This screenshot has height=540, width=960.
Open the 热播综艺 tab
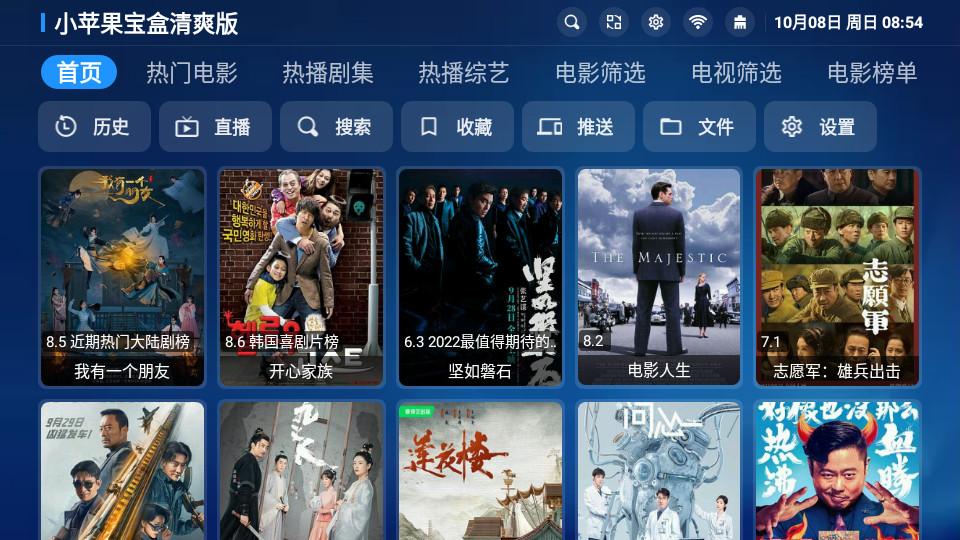click(x=464, y=73)
